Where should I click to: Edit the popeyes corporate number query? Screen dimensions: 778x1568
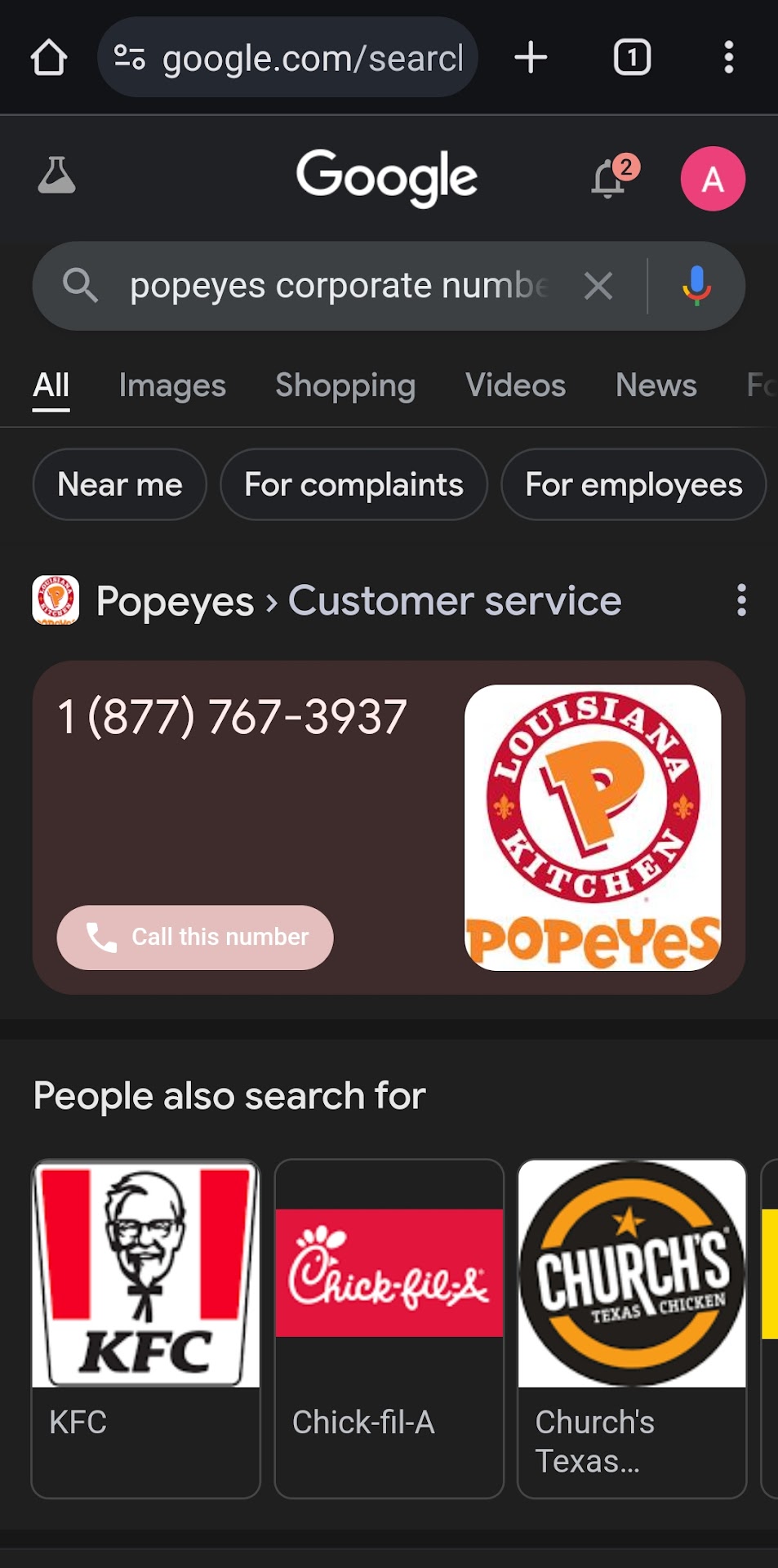tap(335, 287)
